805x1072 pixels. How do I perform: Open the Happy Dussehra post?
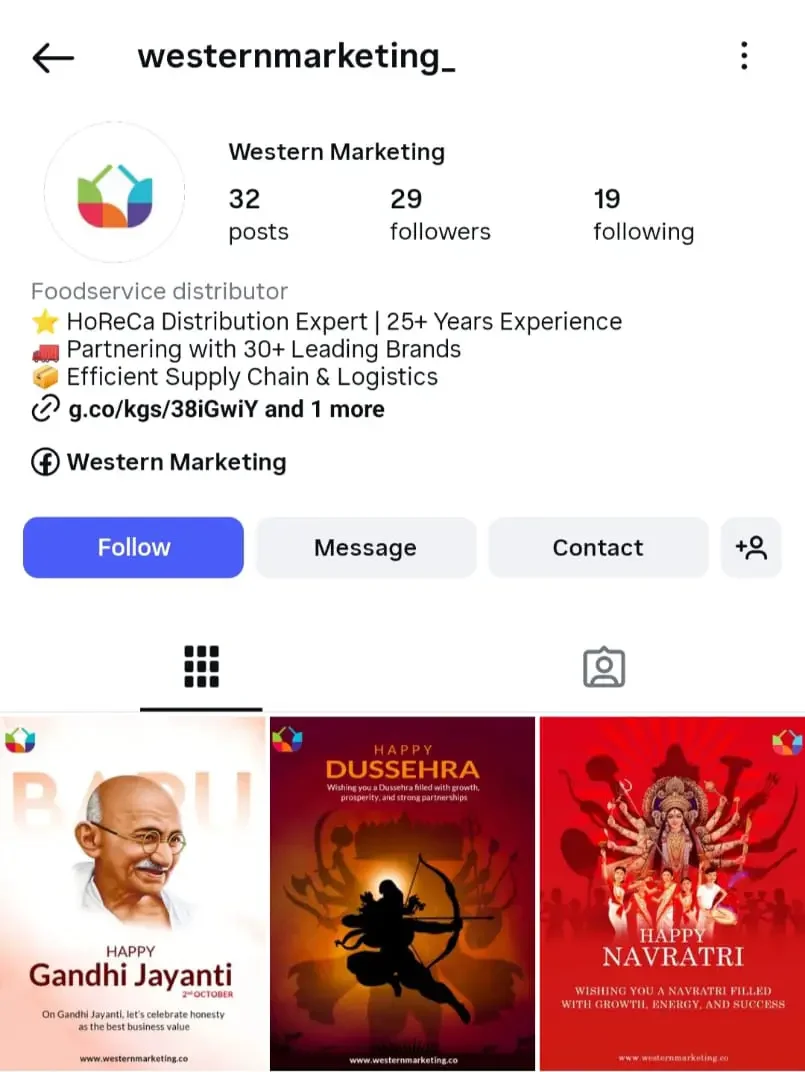tap(402, 893)
